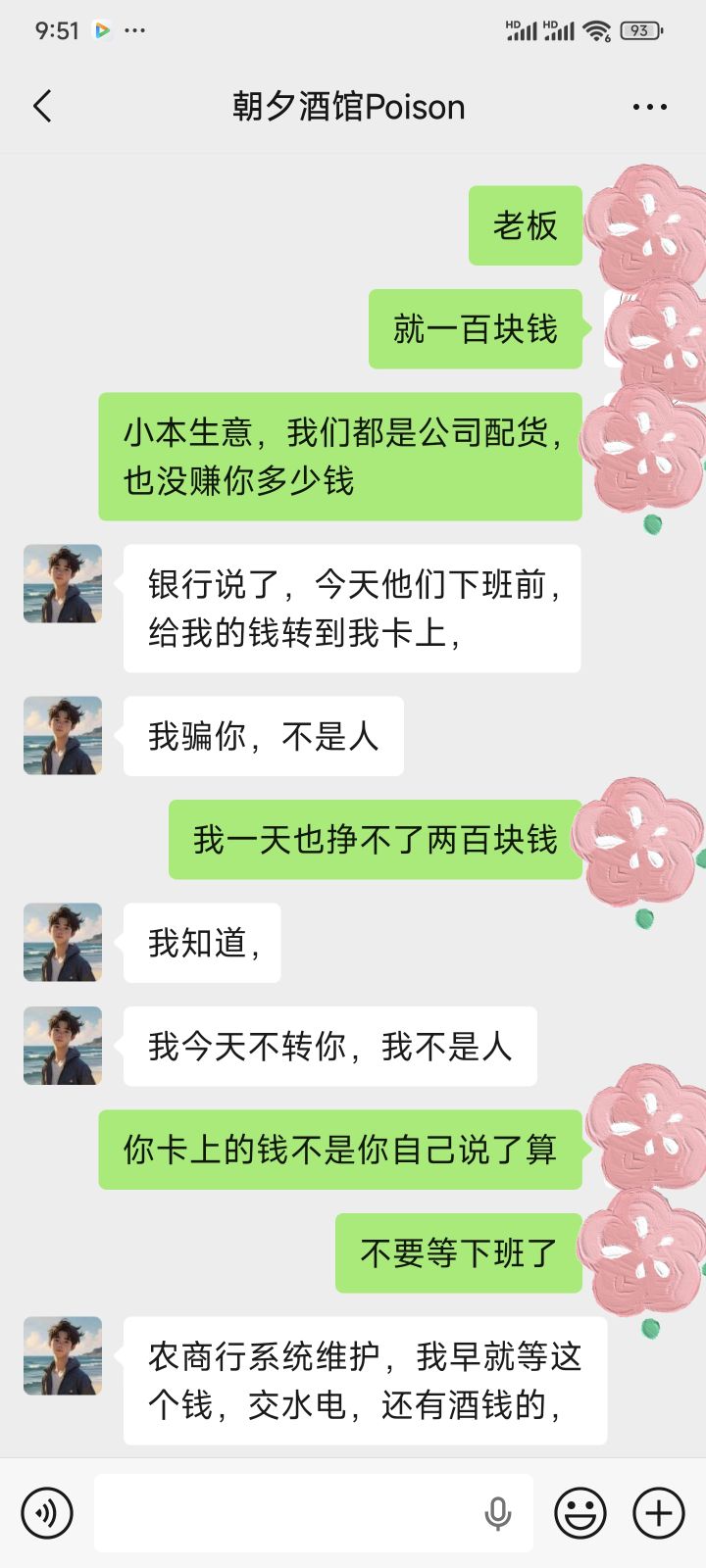Switch to voice message input
This screenshot has height=1568, width=706.
click(x=47, y=1513)
